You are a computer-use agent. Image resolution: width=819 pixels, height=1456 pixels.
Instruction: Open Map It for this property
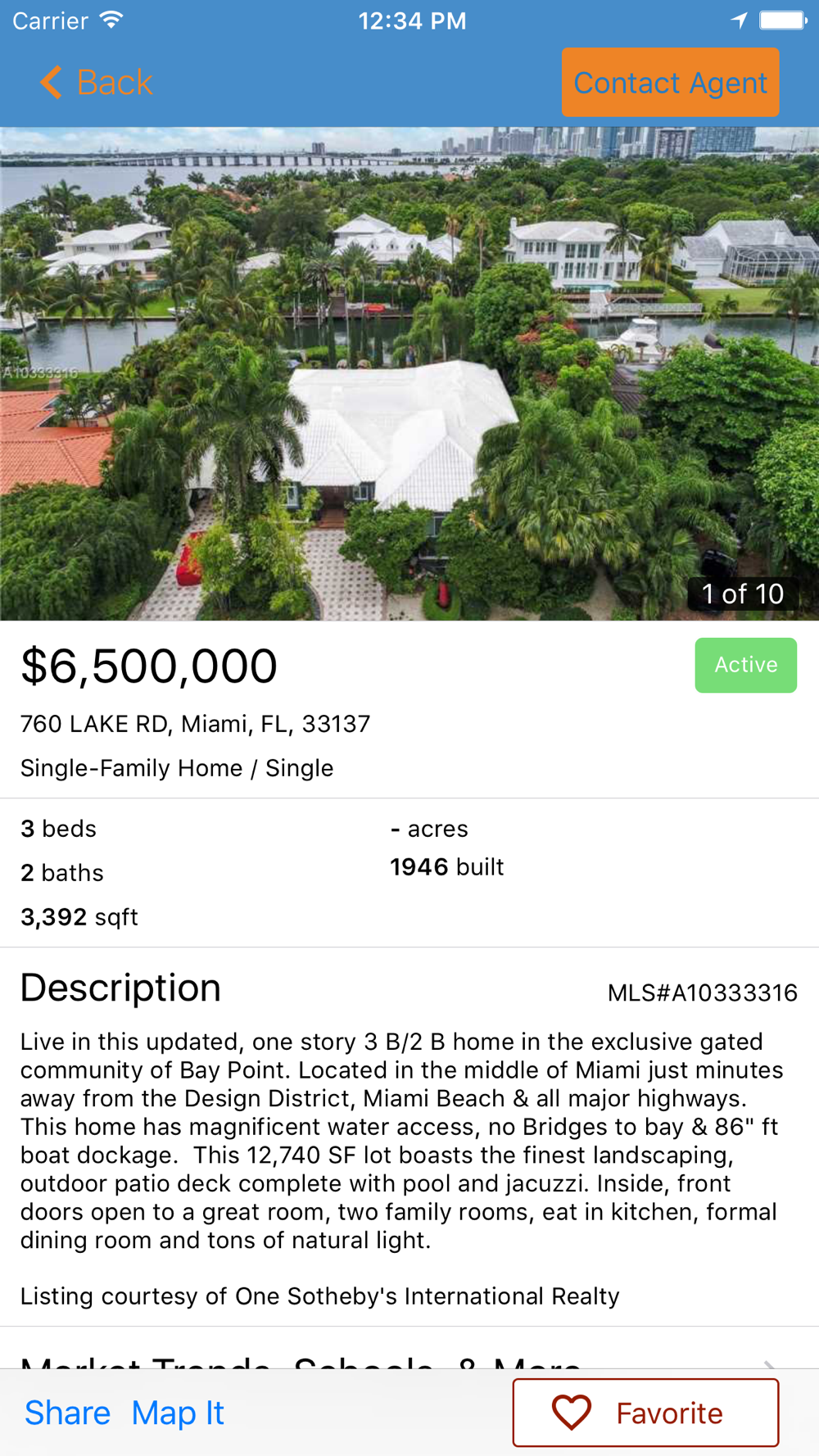[178, 1413]
